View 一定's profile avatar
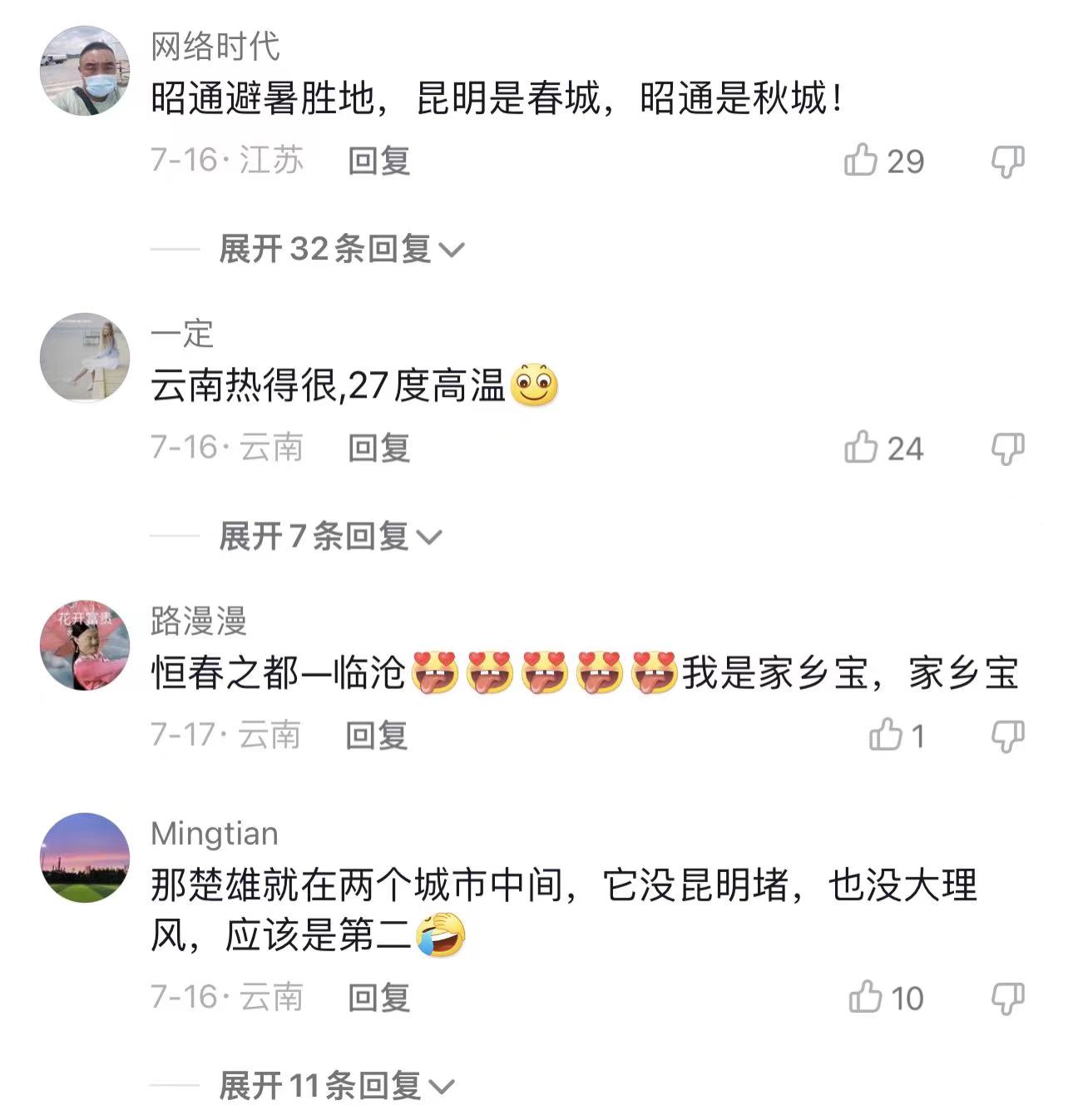1068x1120 pixels. [x=85, y=358]
